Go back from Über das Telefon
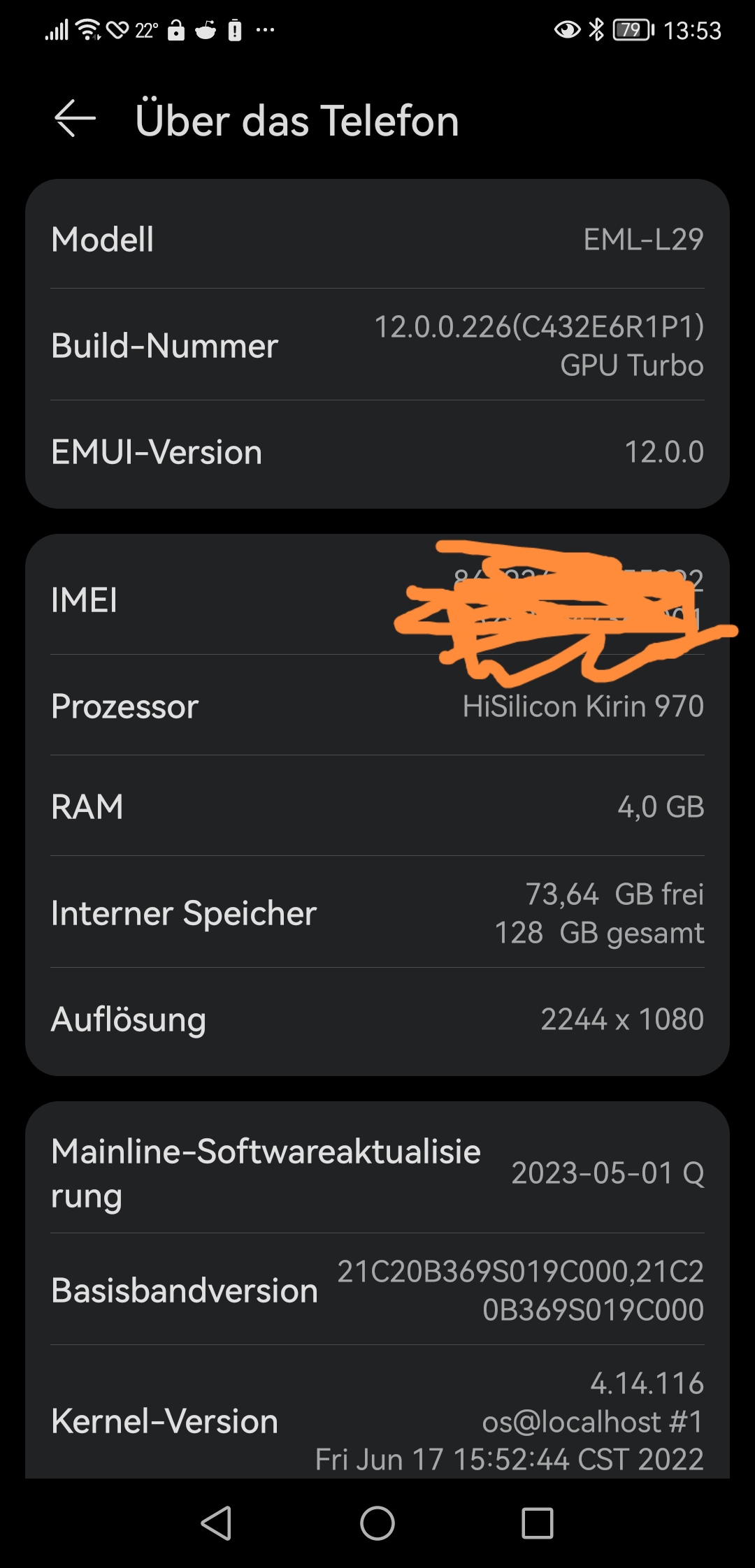Screen dimensions: 755x1568 pos(75,119)
